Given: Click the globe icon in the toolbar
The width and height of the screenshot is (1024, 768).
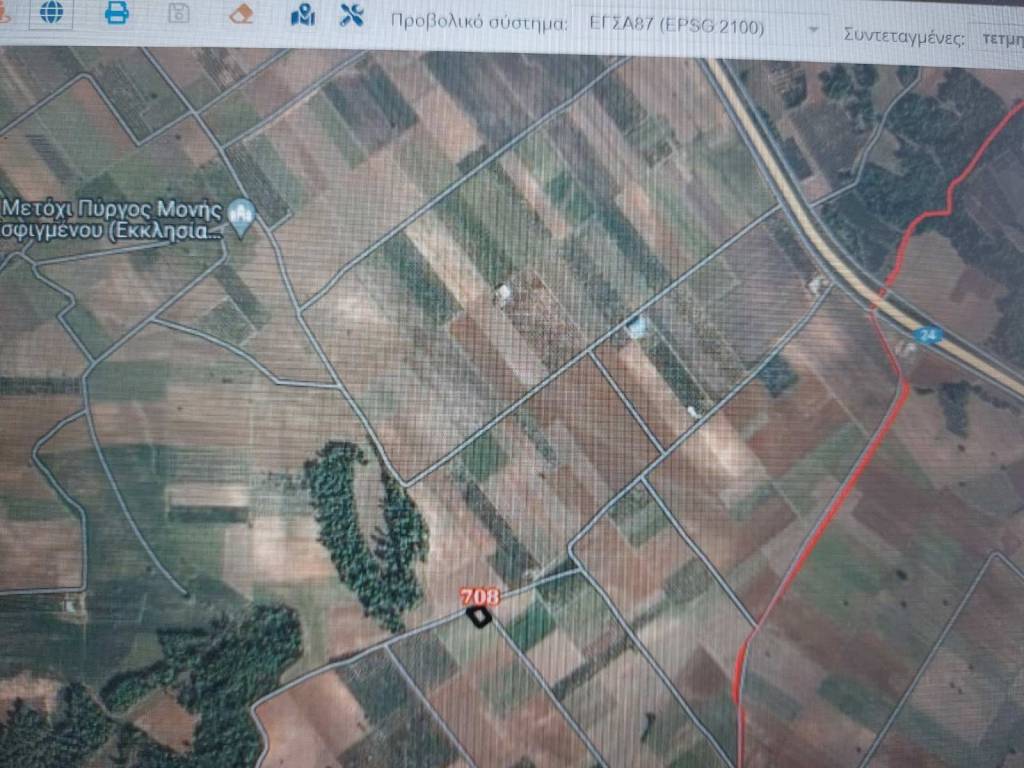Looking at the screenshot, I should coord(51,13).
